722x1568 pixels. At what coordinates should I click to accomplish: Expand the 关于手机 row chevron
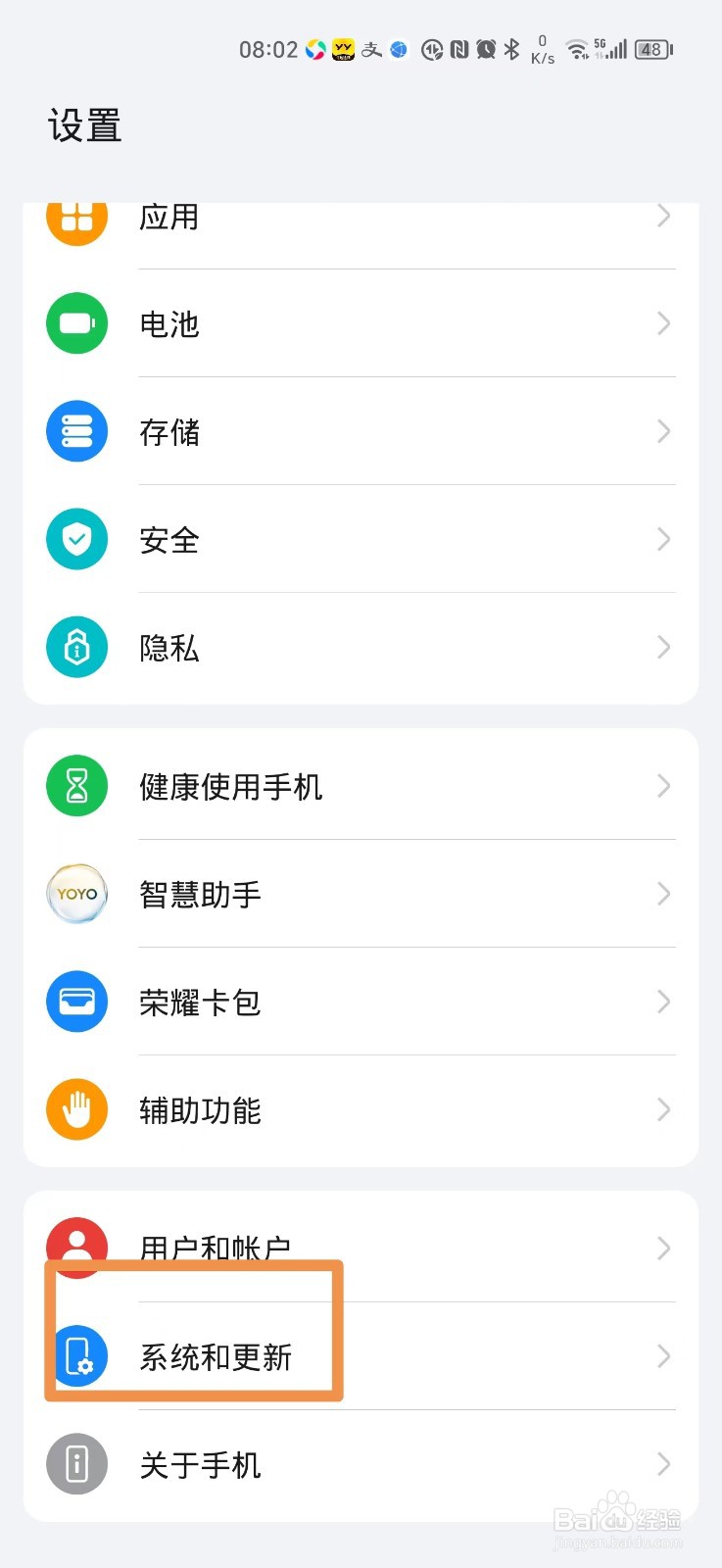(x=664, y=1464)
